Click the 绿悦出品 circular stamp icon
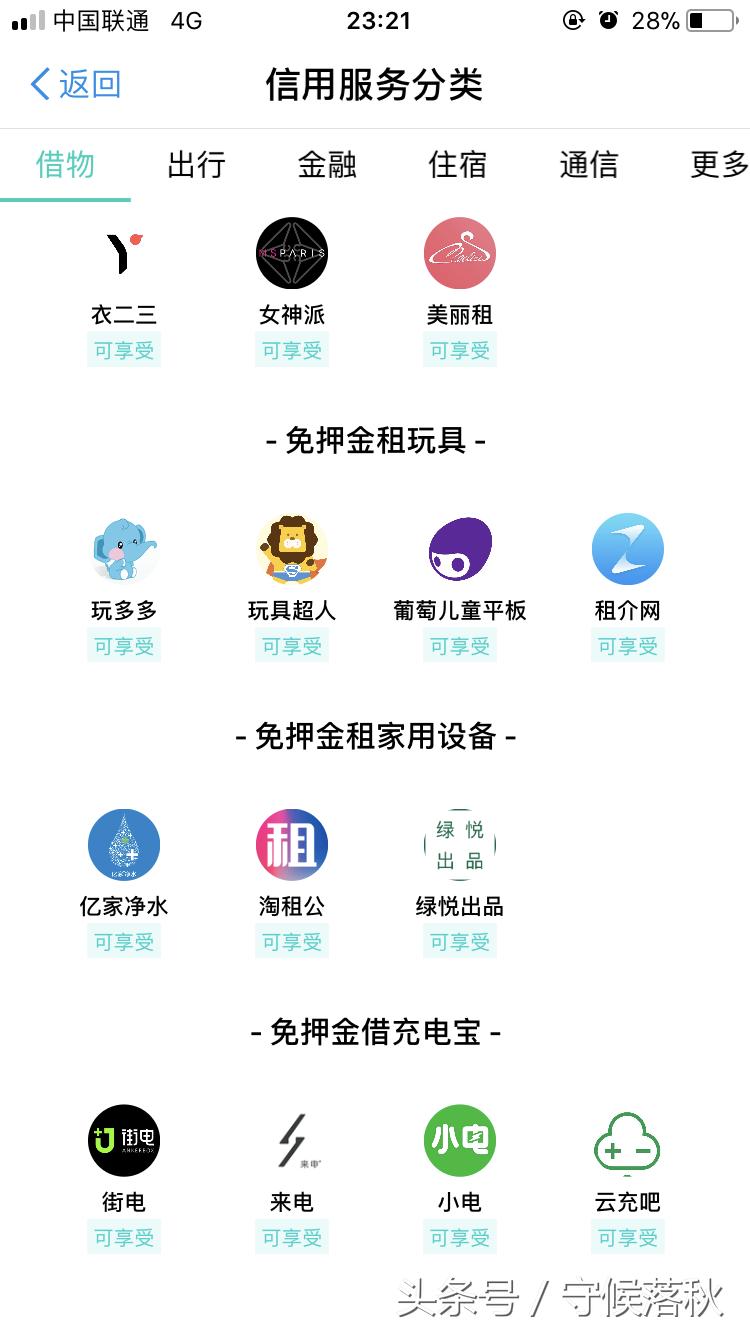 459,844
